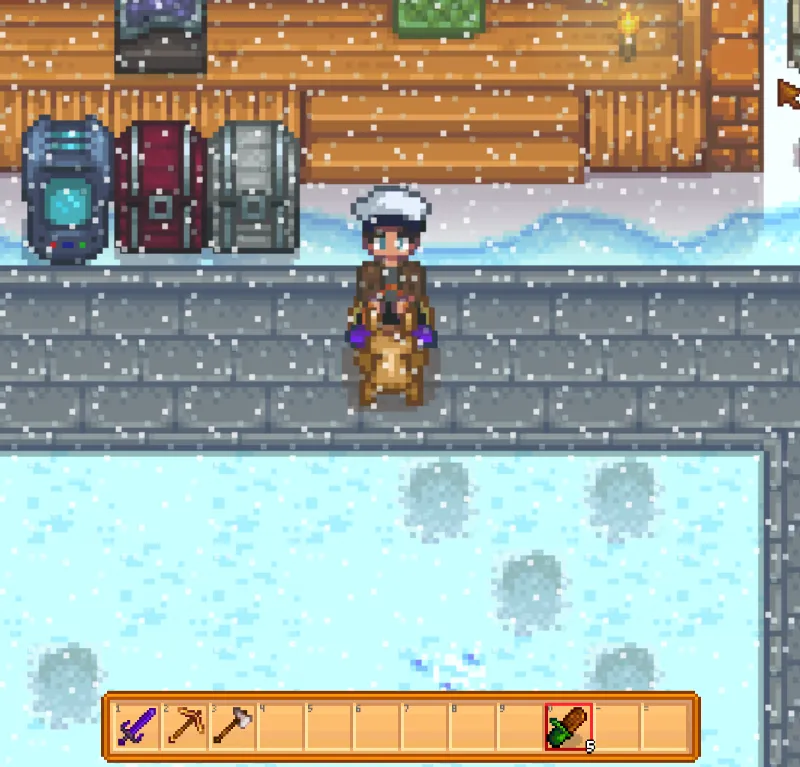Open the gray stone storage chest
The image size is (800, 767).
click(253, 190)
